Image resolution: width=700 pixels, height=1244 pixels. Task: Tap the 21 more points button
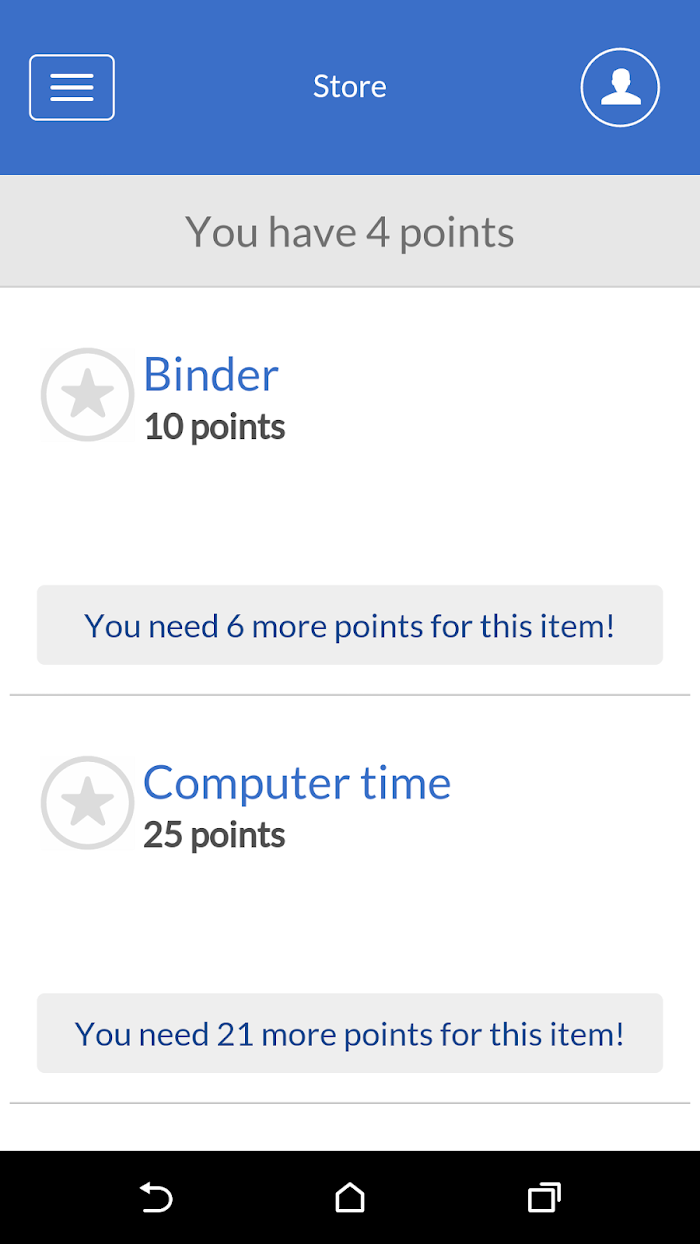pyautogui.click(x=350, y=1033)
